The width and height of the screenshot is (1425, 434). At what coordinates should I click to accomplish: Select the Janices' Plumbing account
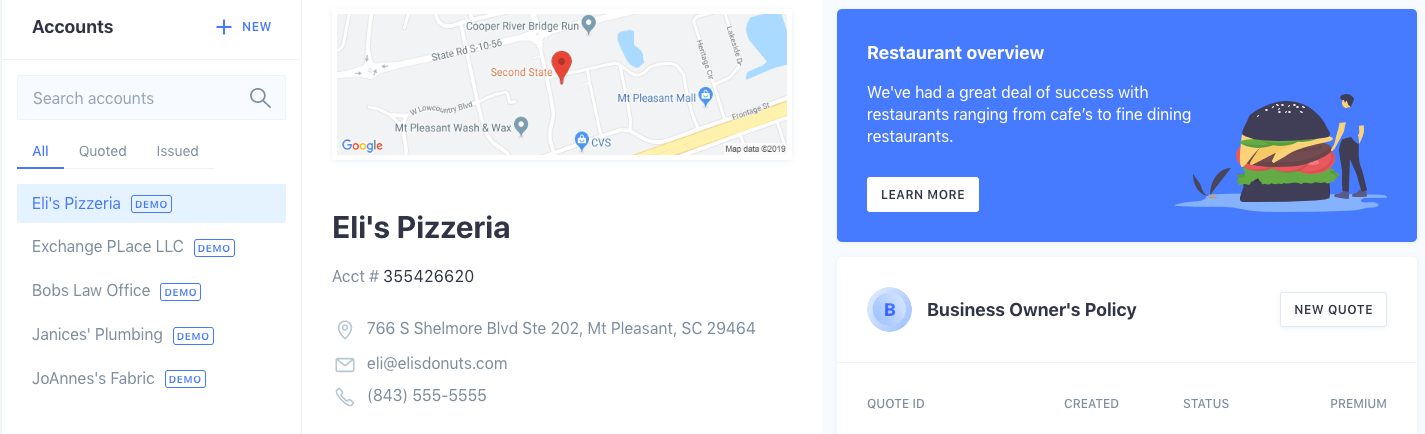pos(97,335)
